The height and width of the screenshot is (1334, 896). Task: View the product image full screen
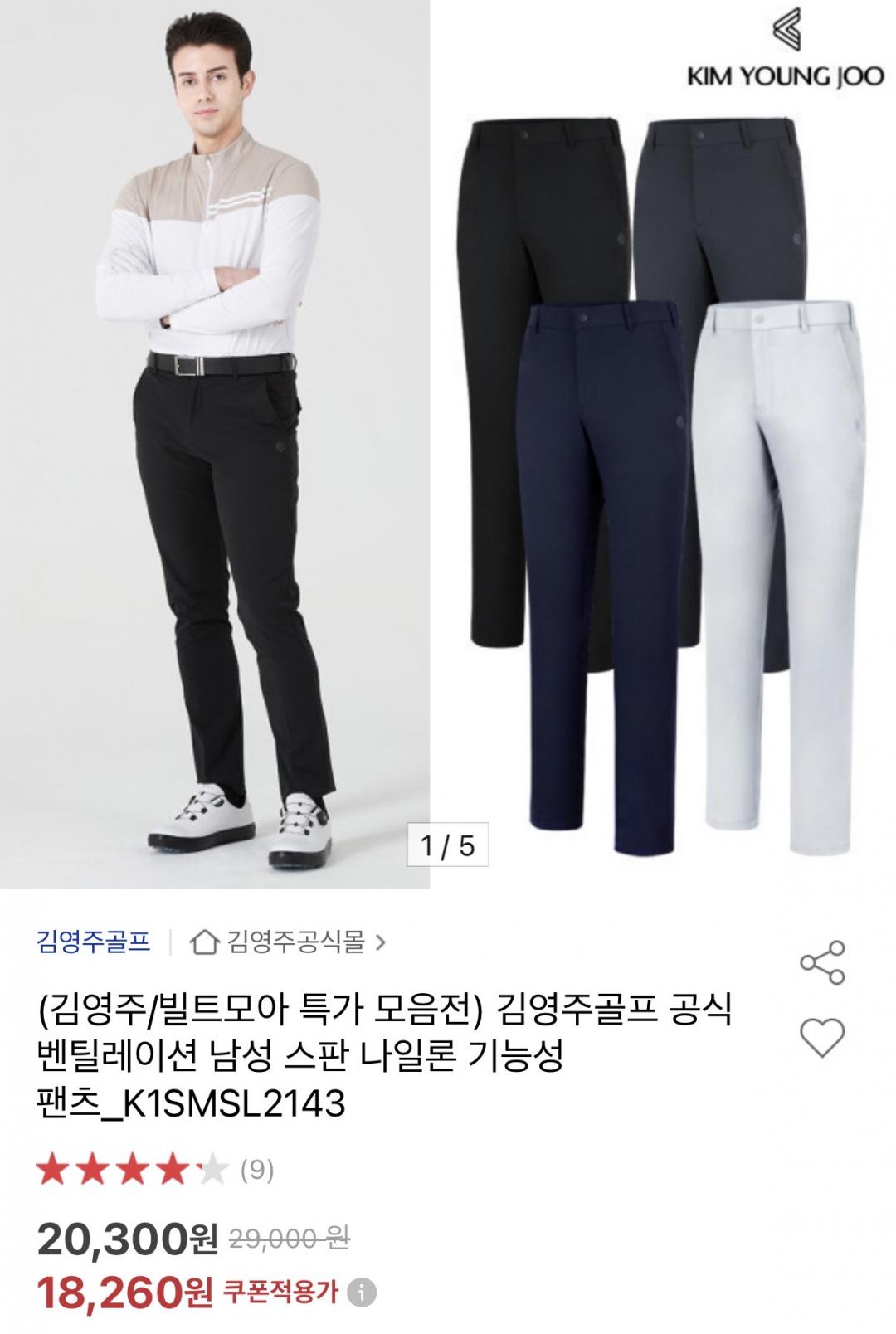coord(448,444)
